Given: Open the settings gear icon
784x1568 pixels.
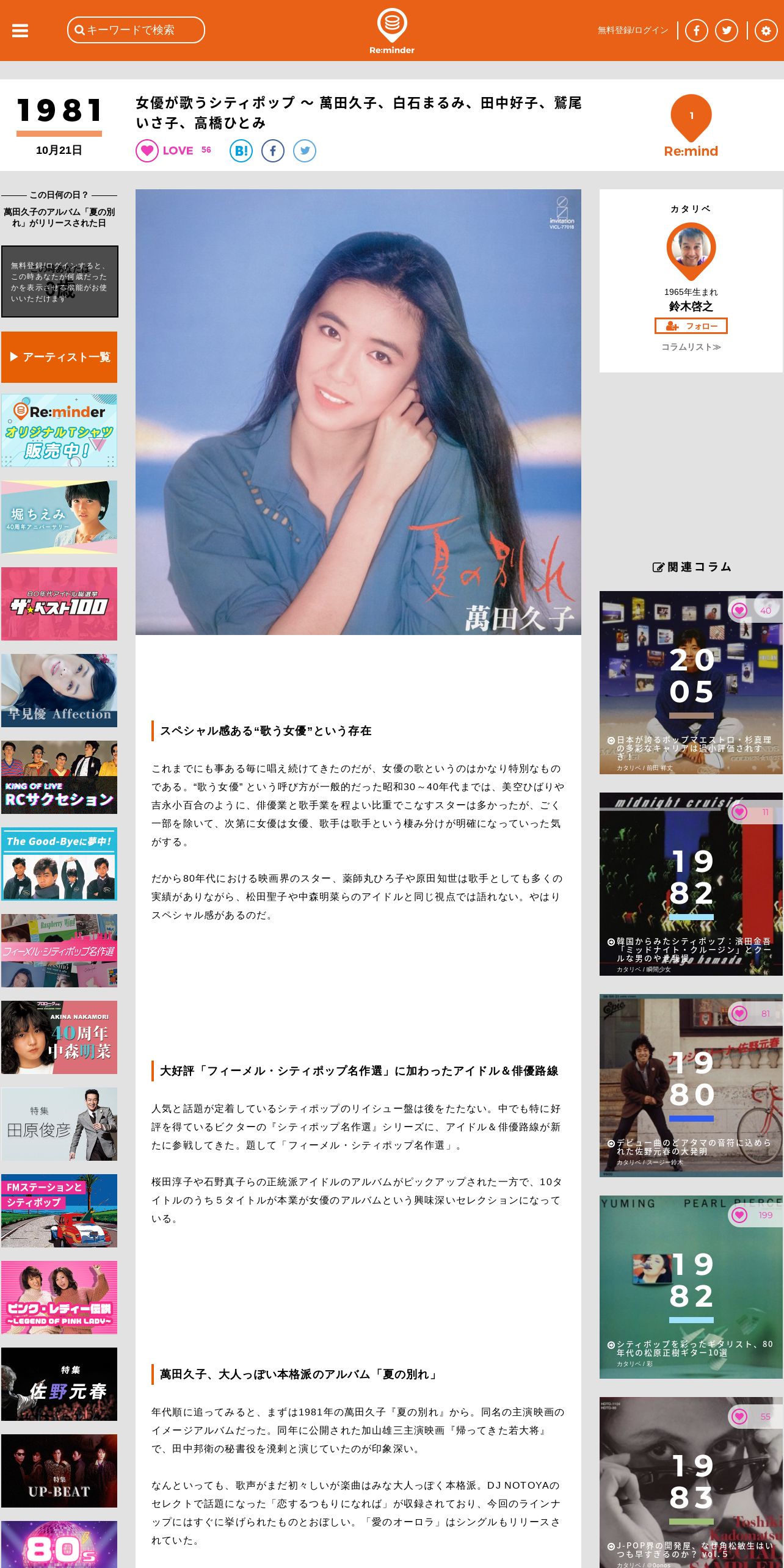Looking at the screenshot, I should (766, 31).
